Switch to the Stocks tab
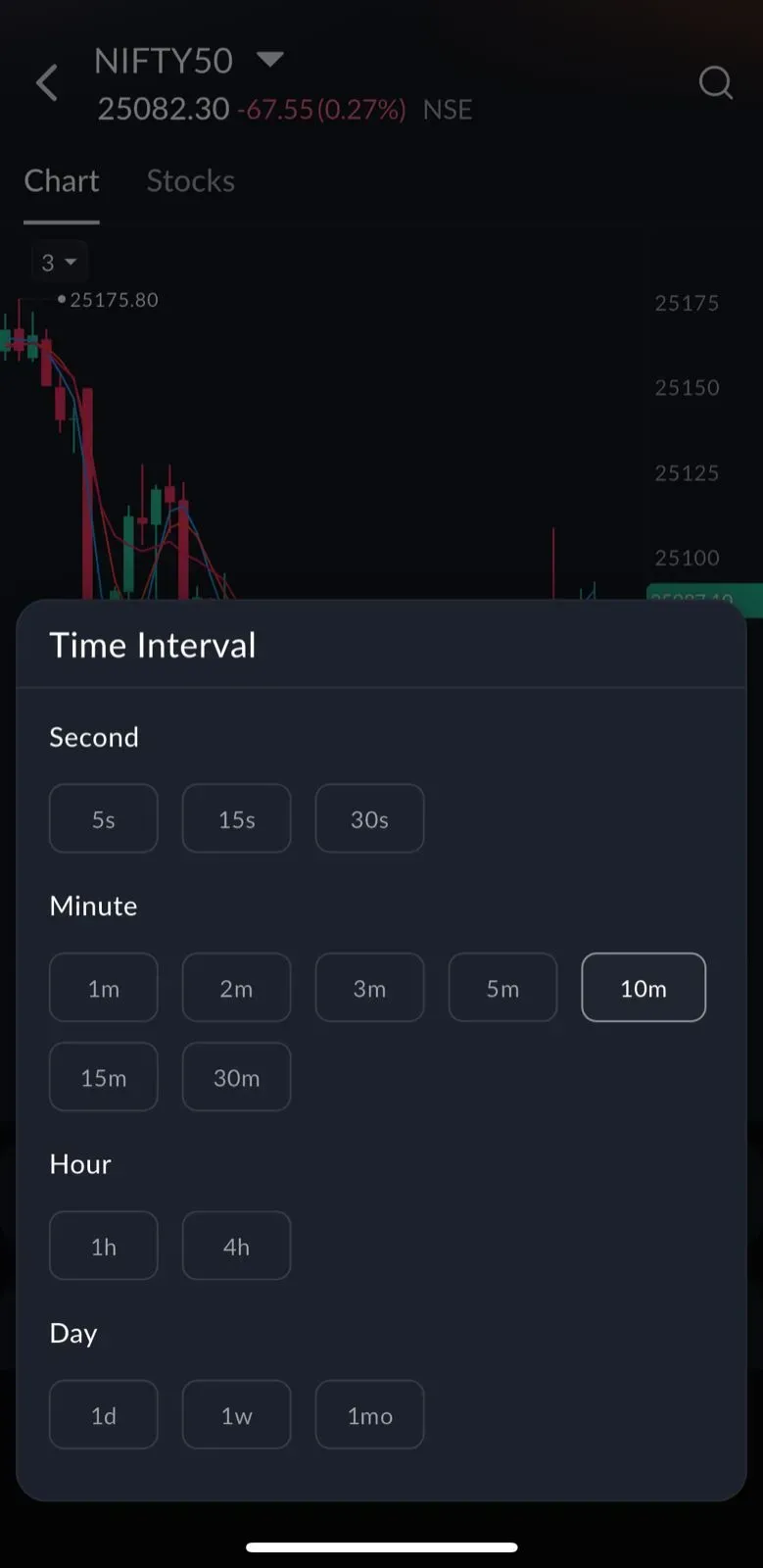 tap(190, 181)
